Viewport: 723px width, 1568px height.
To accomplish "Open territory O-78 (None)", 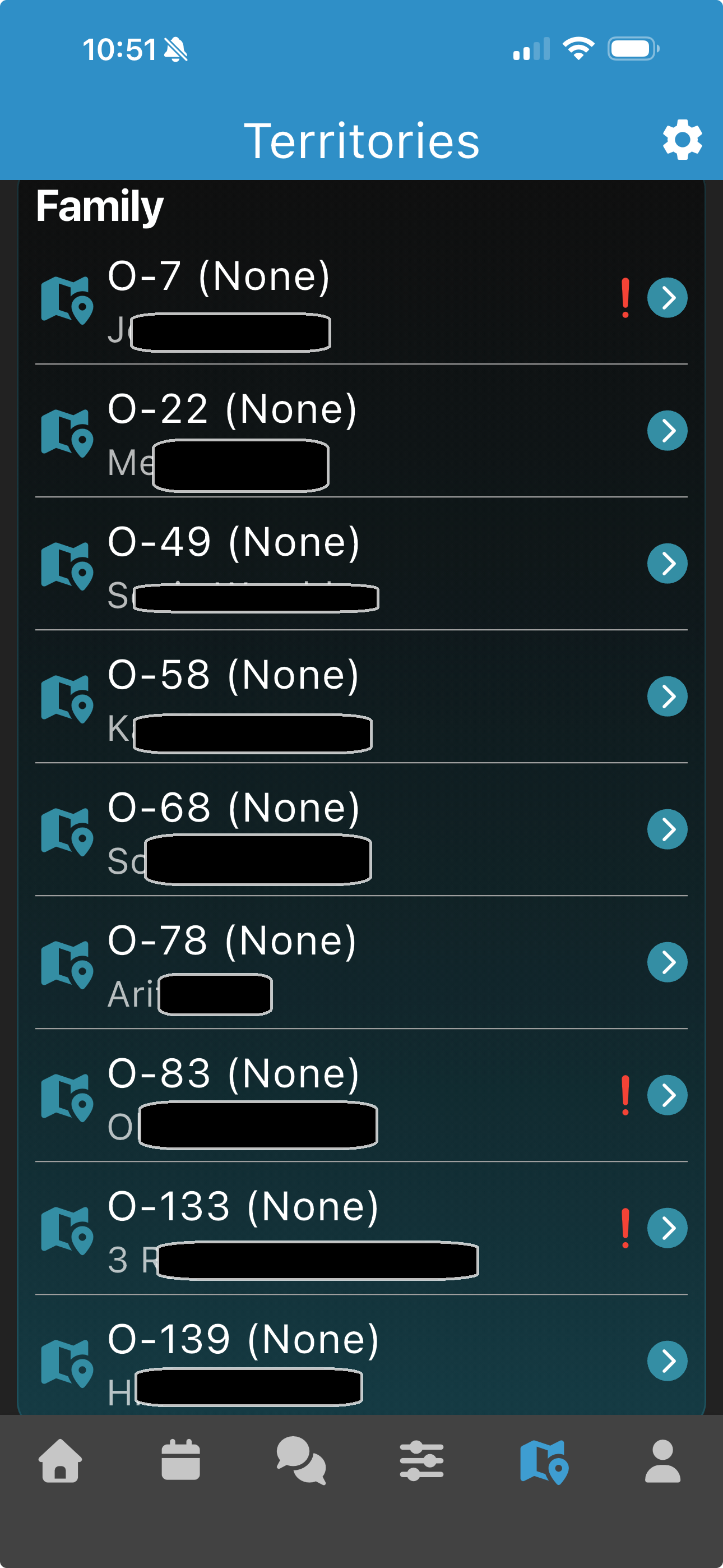I will tap(667, 962).
